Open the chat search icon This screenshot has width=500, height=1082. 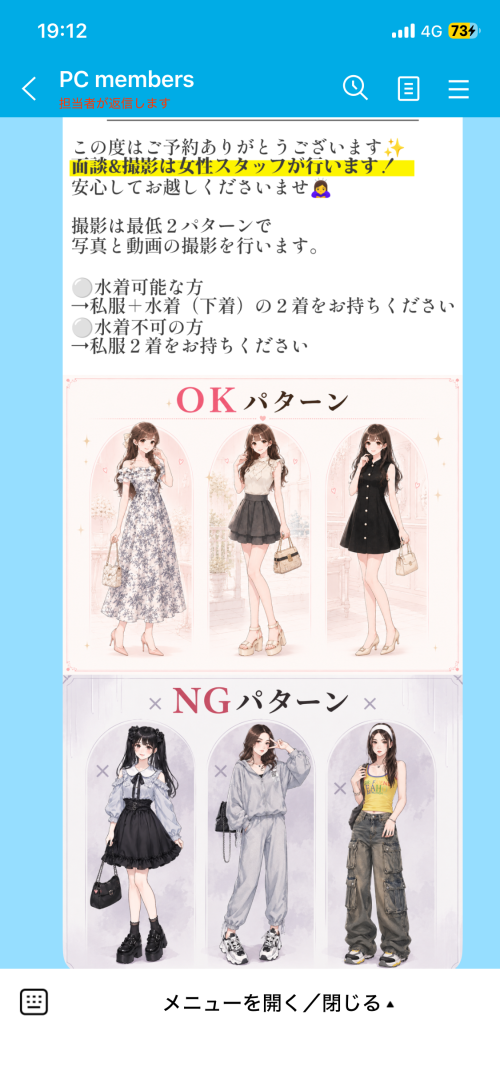click(355, 88)
